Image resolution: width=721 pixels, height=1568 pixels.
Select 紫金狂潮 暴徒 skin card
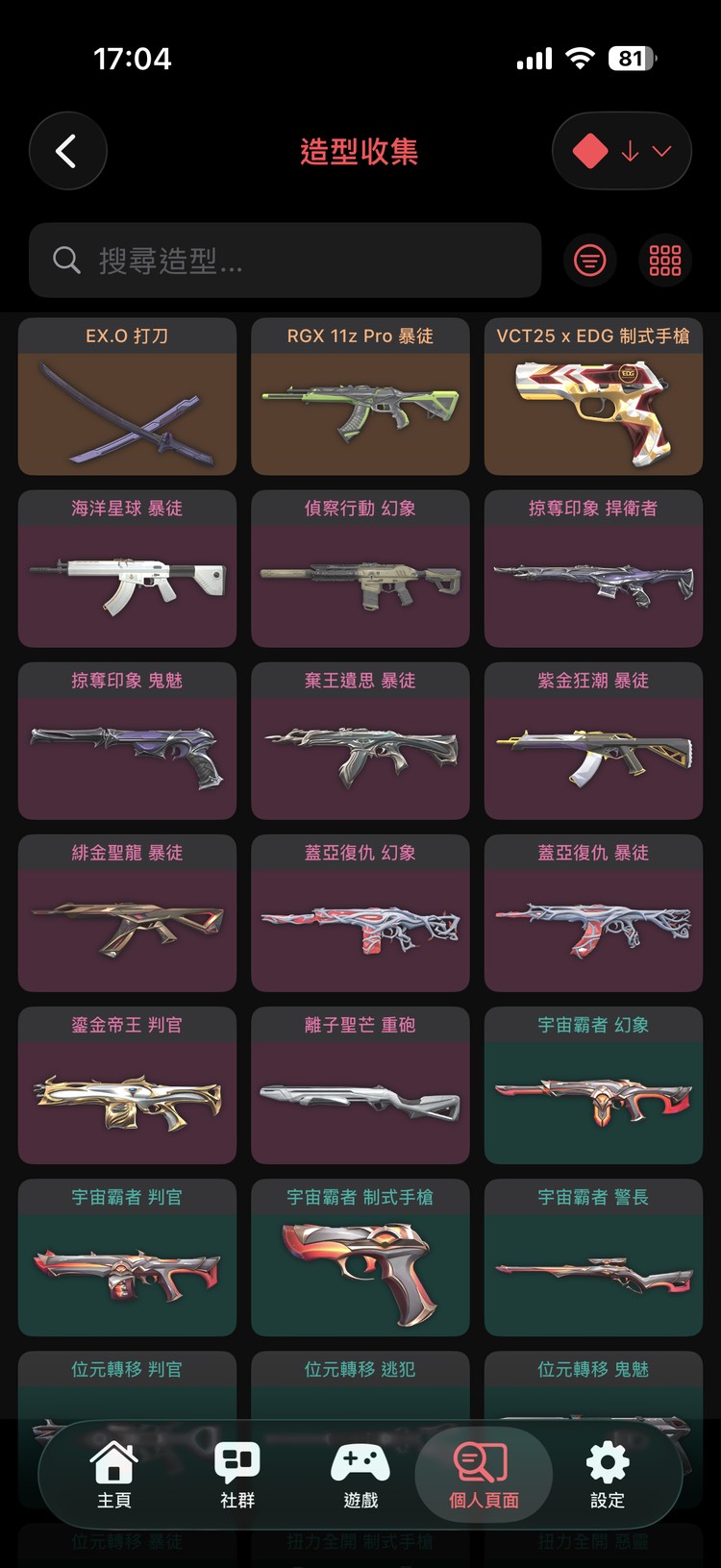[593, 740]
